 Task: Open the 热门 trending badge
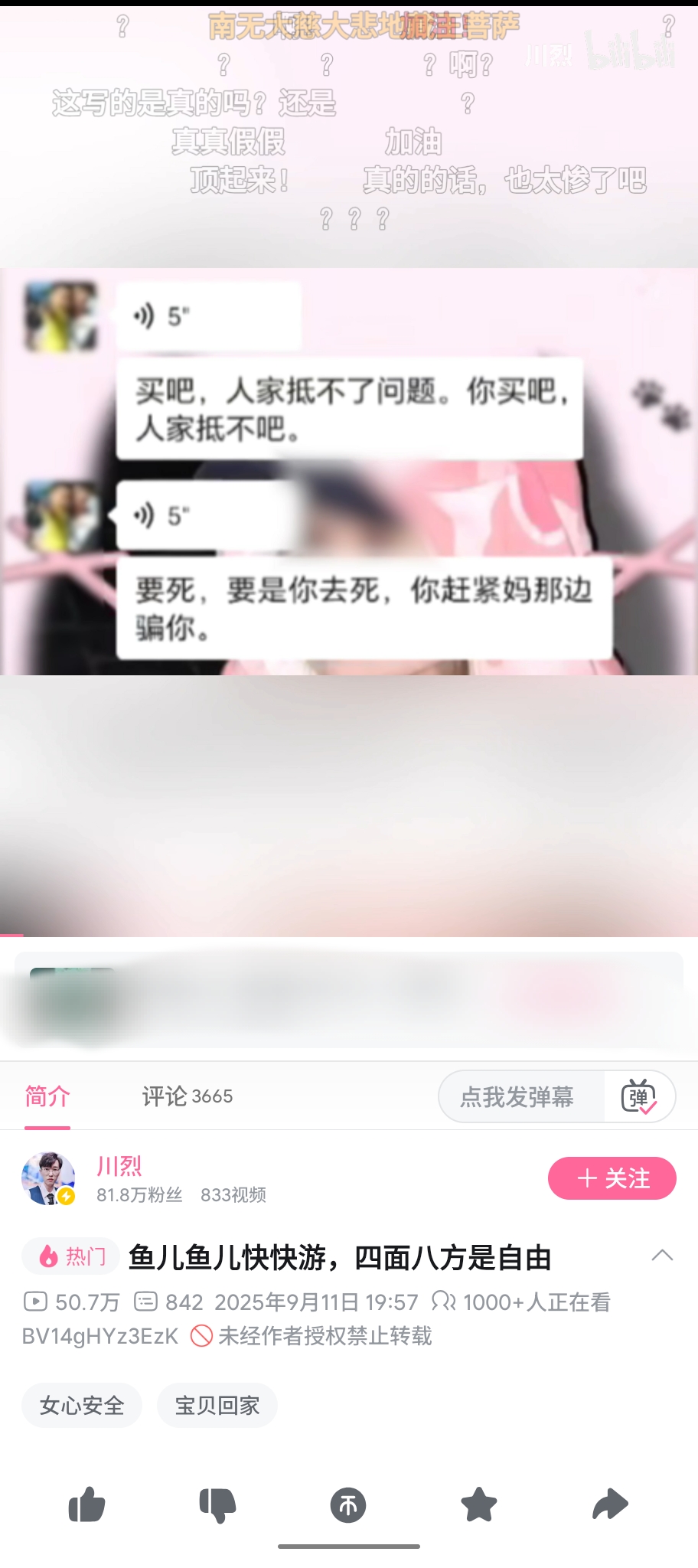71,1256
